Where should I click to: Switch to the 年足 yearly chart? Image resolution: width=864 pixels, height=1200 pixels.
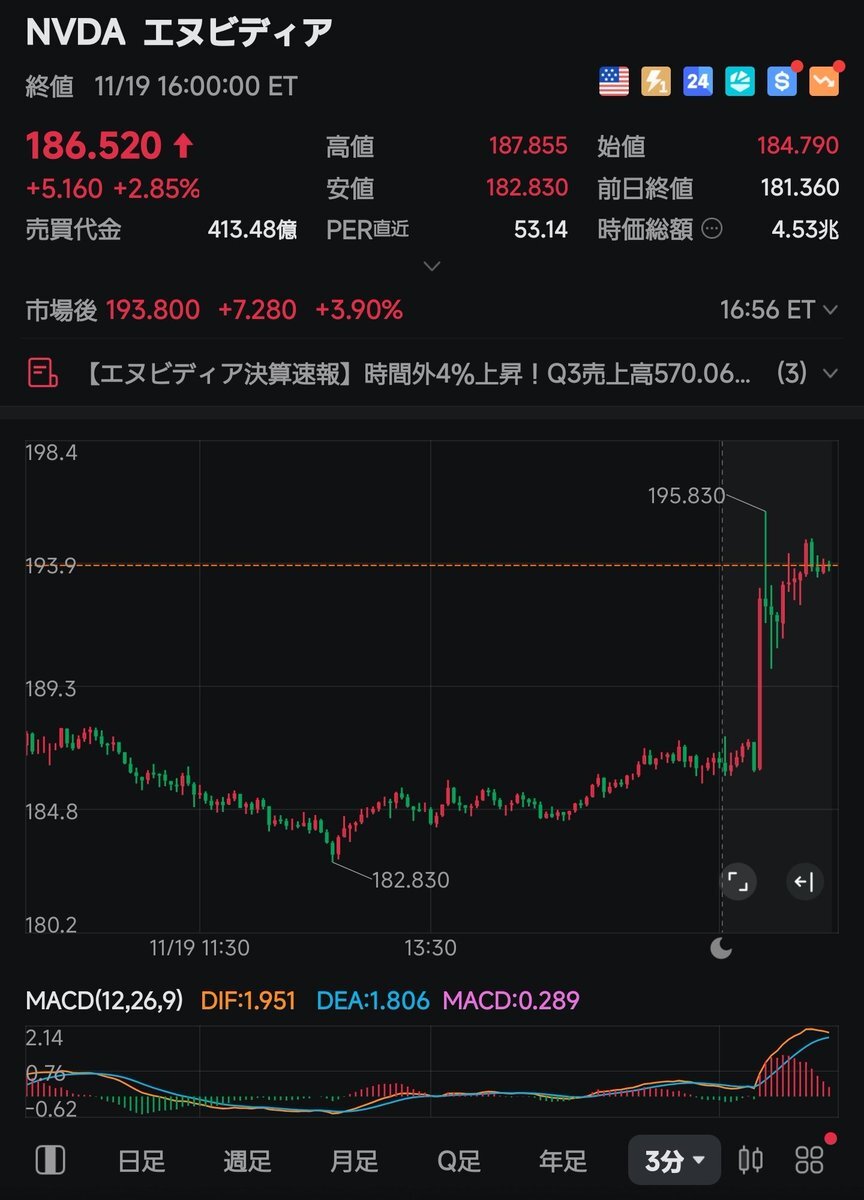click(563, 1161)
